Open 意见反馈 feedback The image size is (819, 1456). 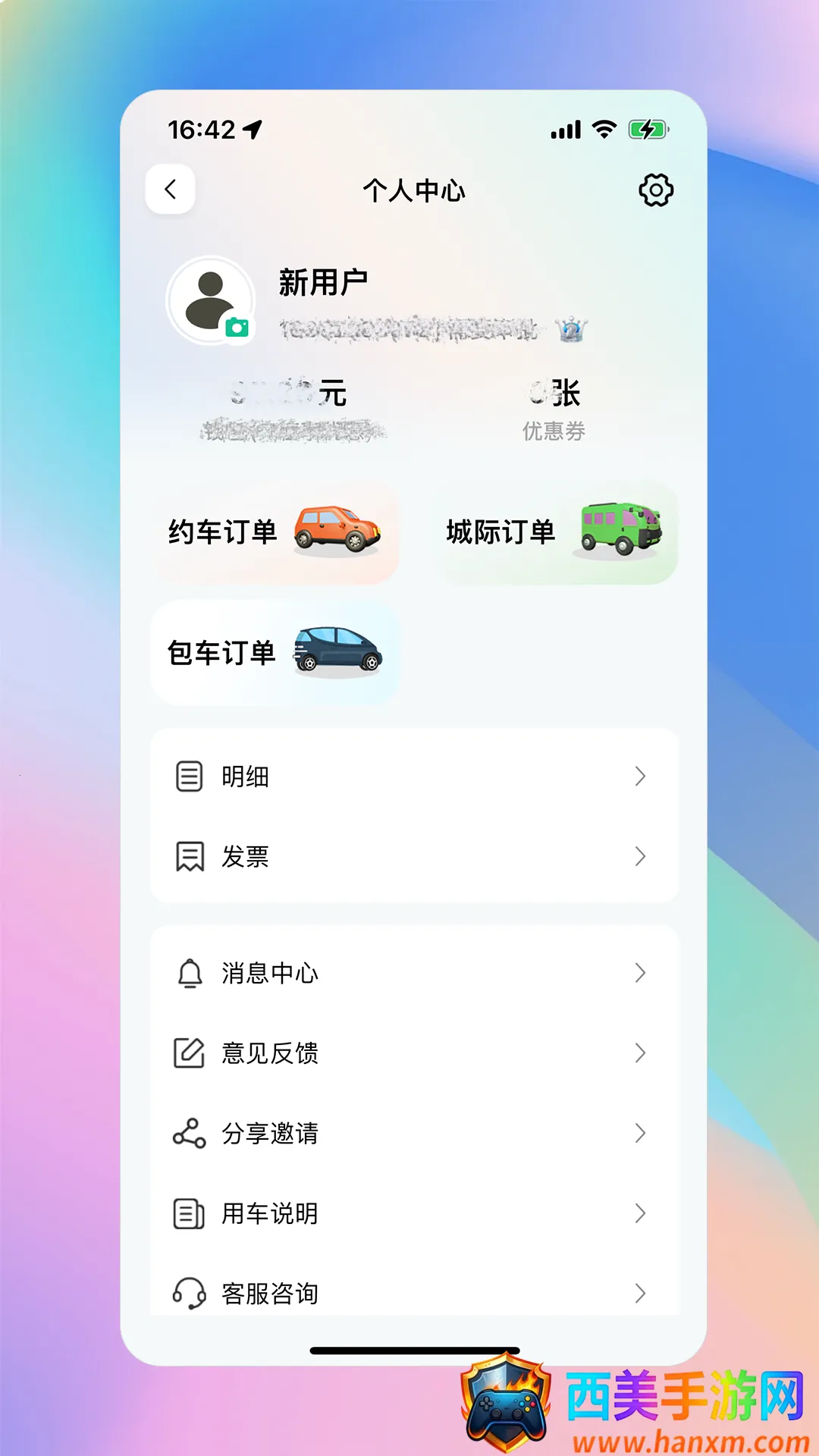pos(413,1053)
